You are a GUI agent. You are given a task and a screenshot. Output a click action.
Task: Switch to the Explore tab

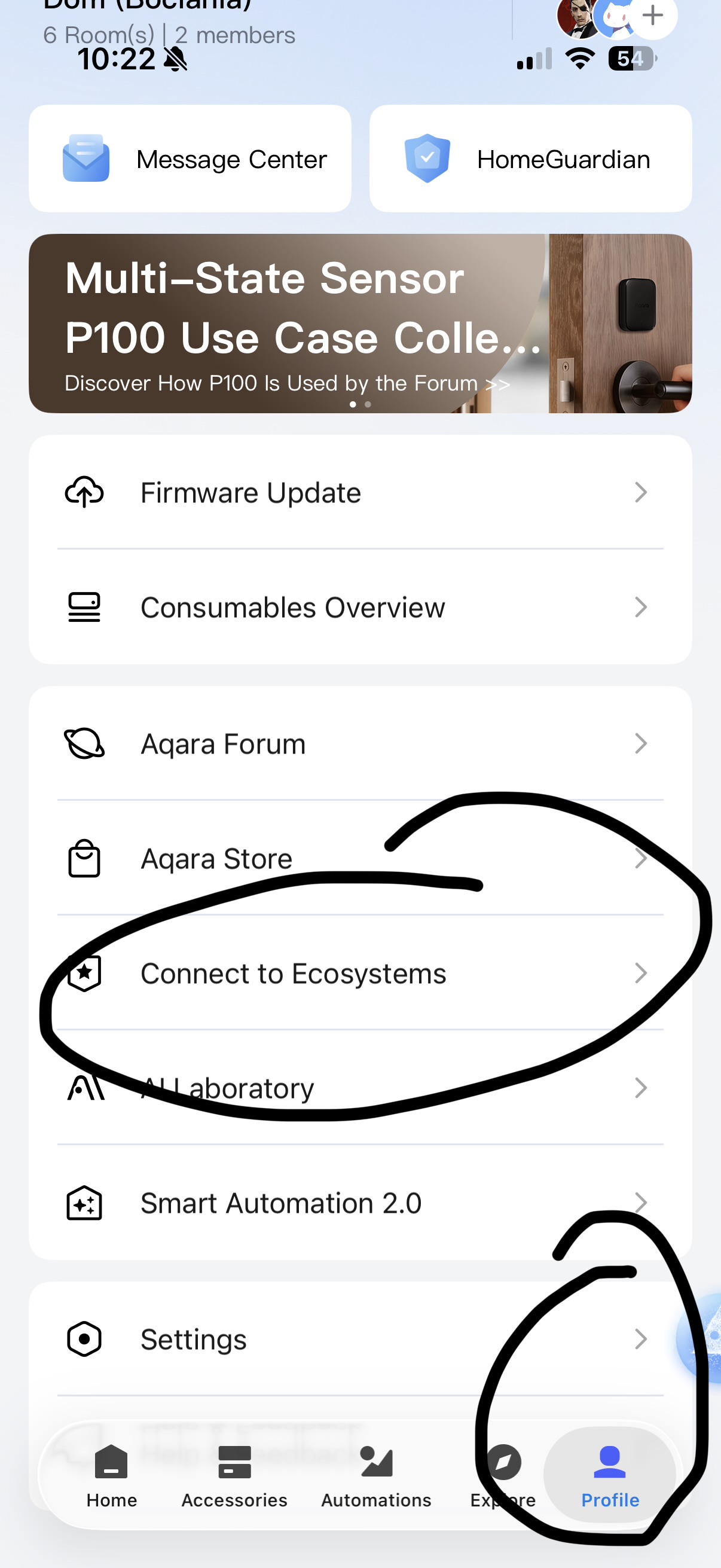503,1474
